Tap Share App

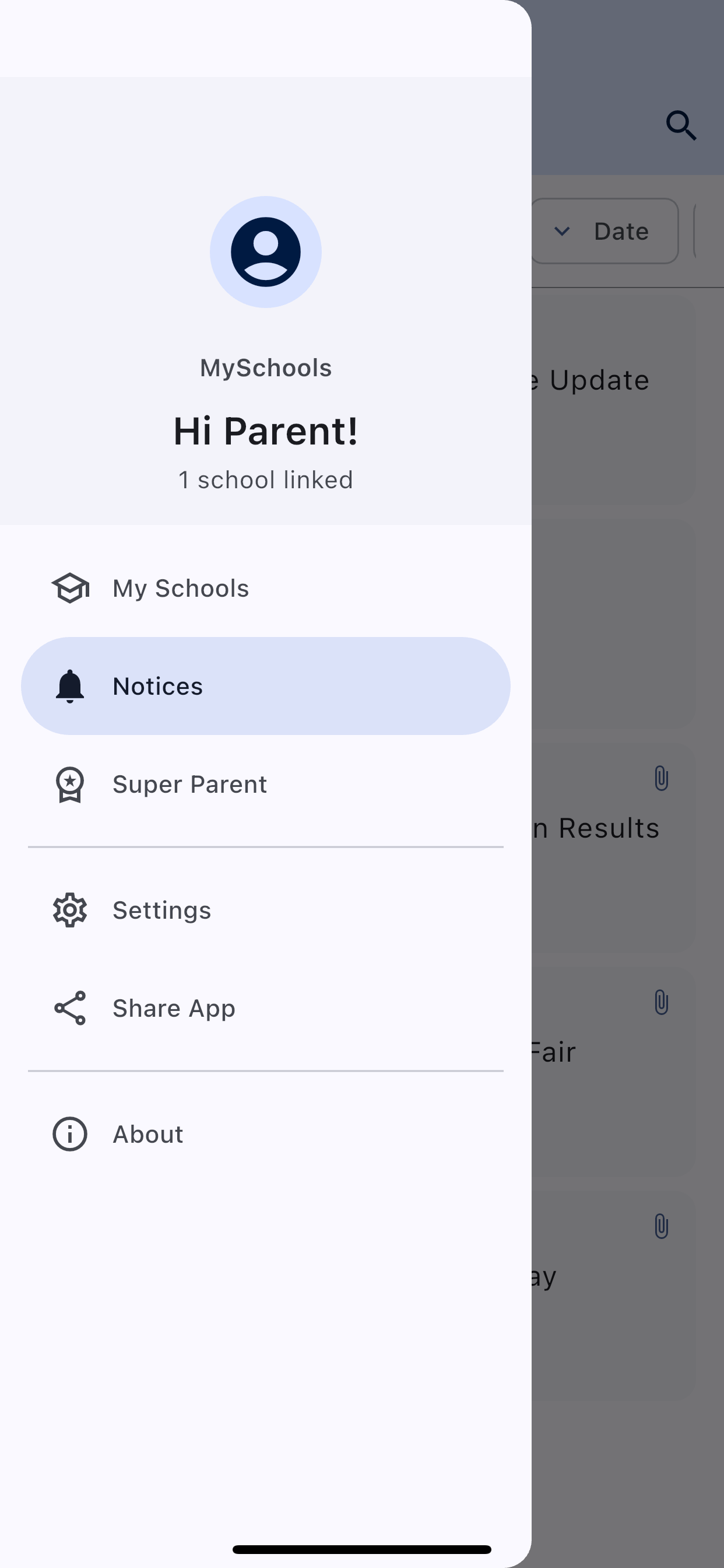point(173,1008)
